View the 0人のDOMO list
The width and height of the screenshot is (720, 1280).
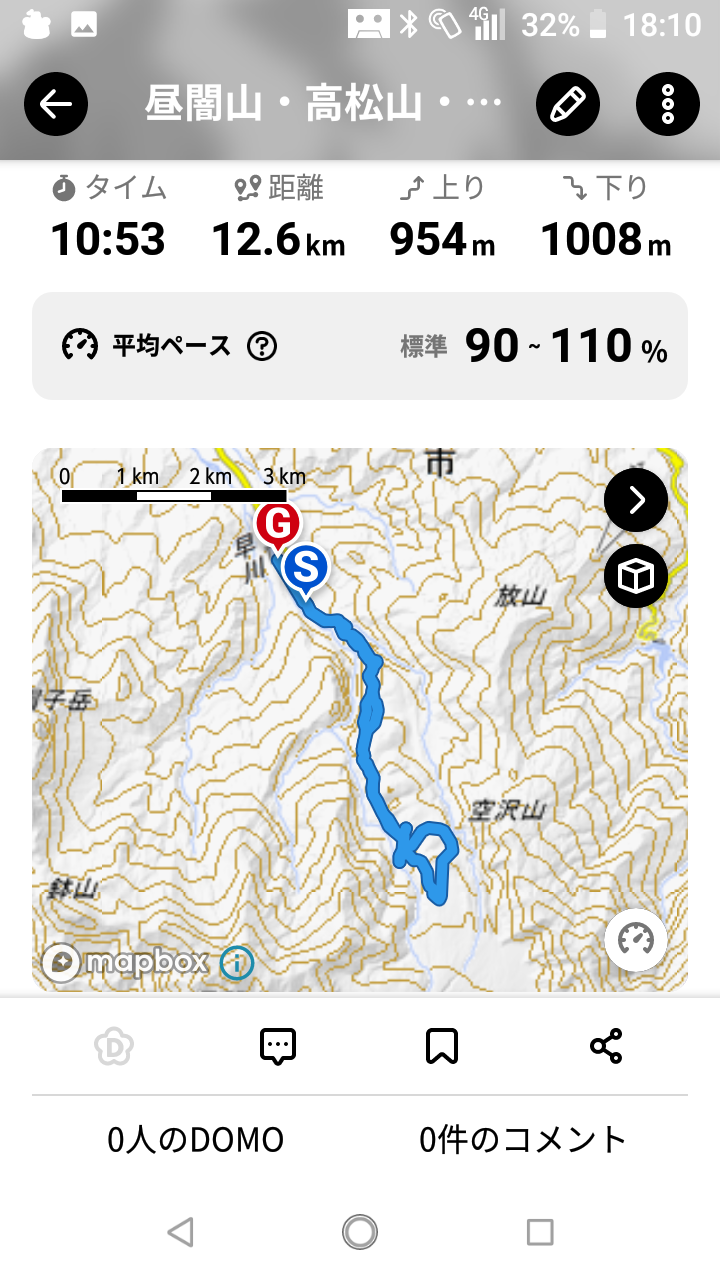click(196, 1139)
